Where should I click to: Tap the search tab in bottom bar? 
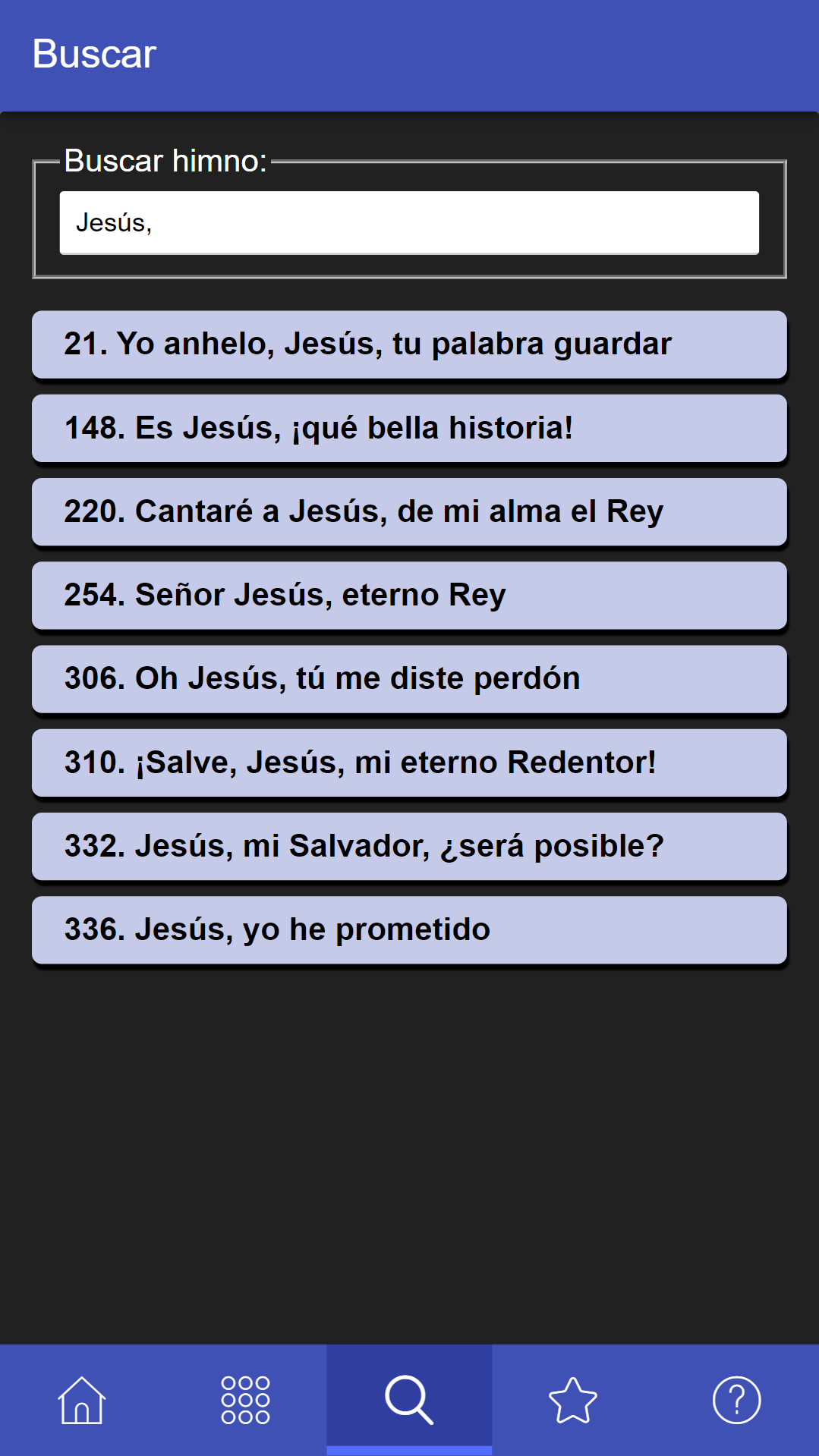(409, 1400)
